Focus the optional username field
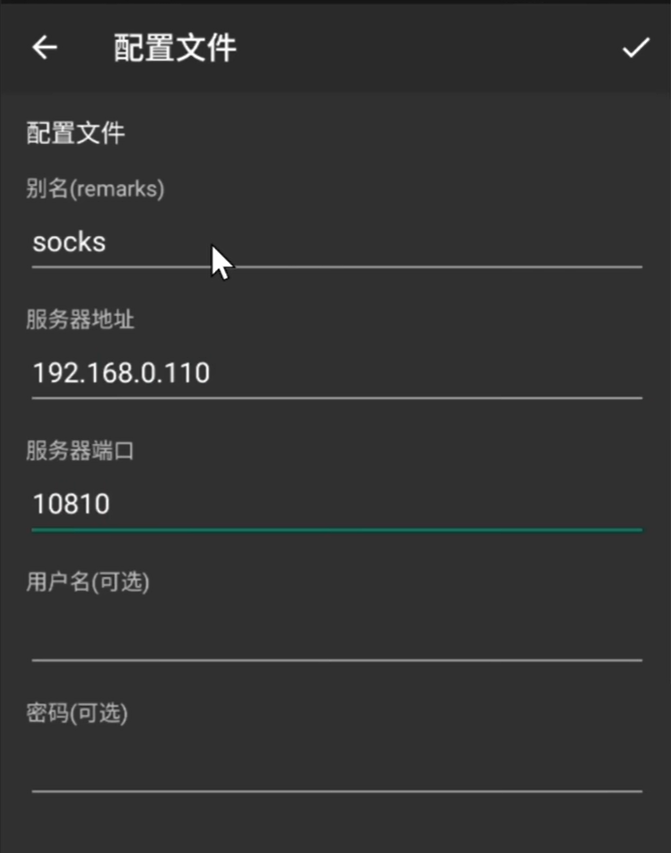This screenshot has width=671, height=853. point(337,636)
